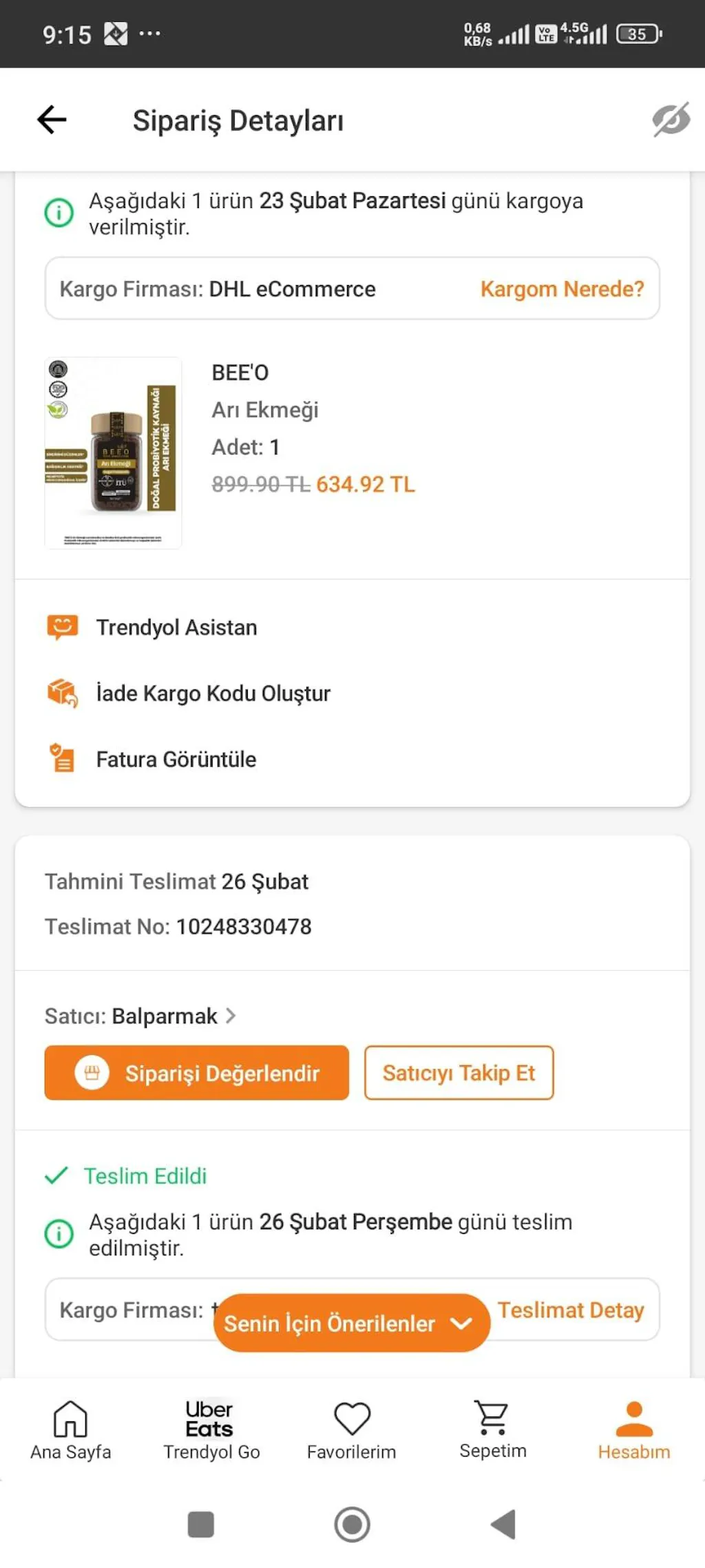Screen dimensions: 705x1568
Task: Open Fatura Görüntüle
Action: (176, 760)
